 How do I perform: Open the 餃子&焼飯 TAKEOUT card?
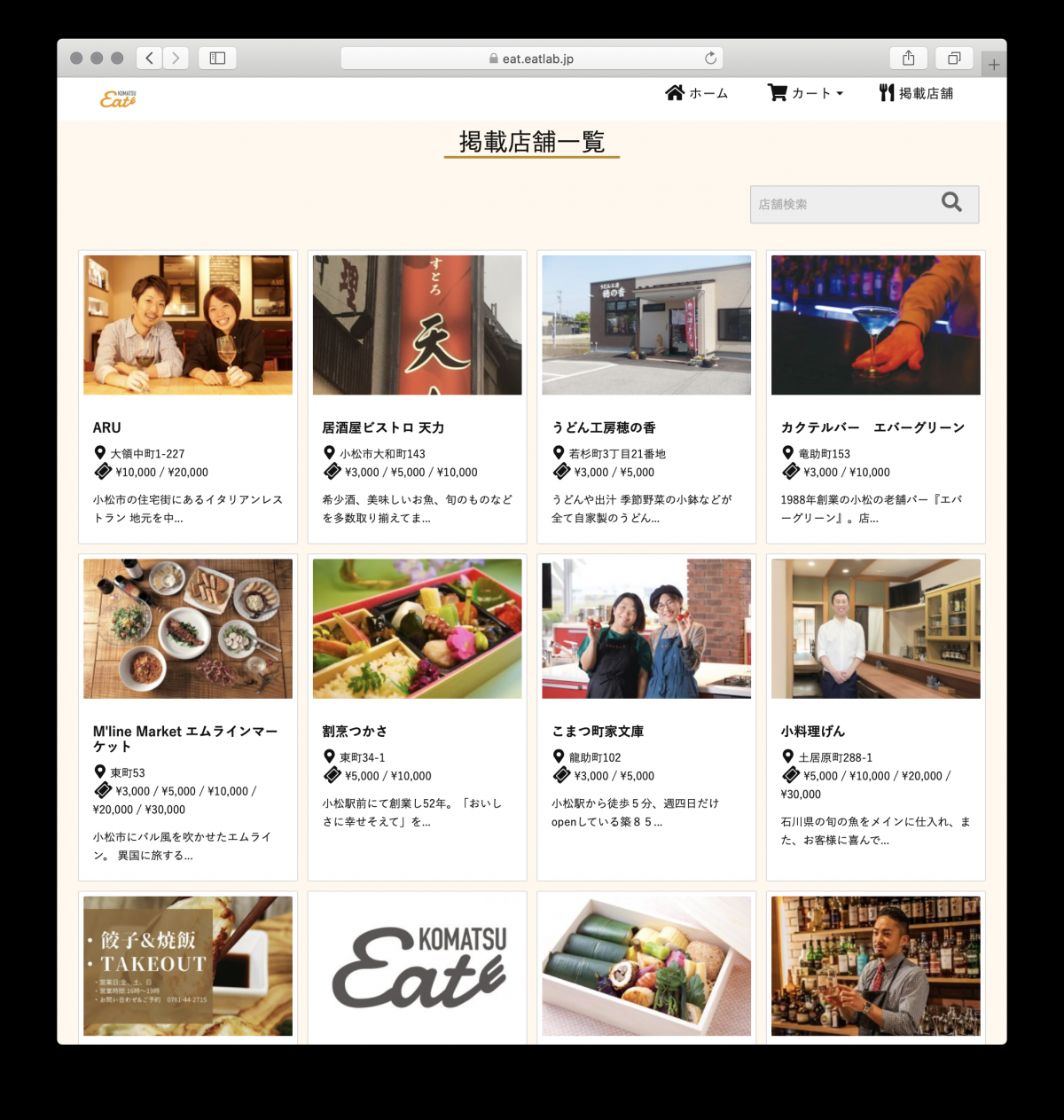pyautogui.click(x=188, y=966)
